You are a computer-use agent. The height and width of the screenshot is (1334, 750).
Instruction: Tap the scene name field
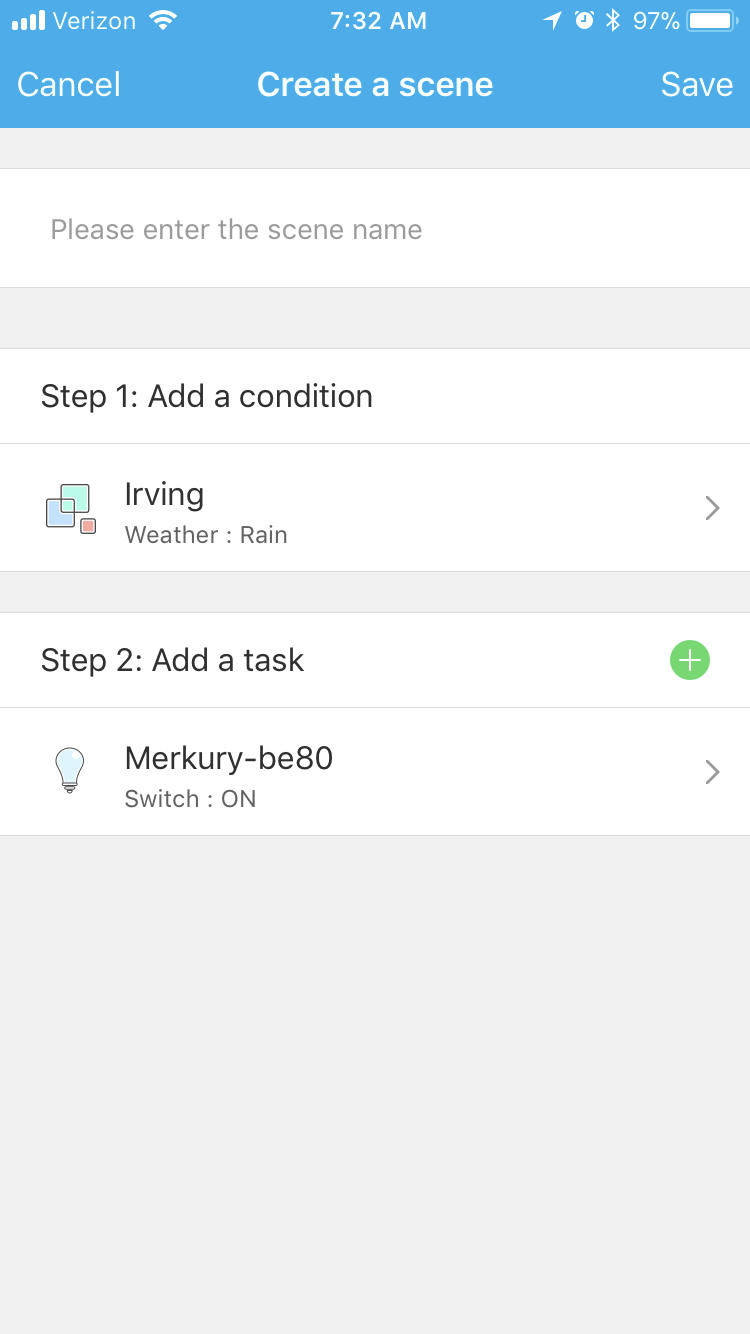[x=375, y=229]
